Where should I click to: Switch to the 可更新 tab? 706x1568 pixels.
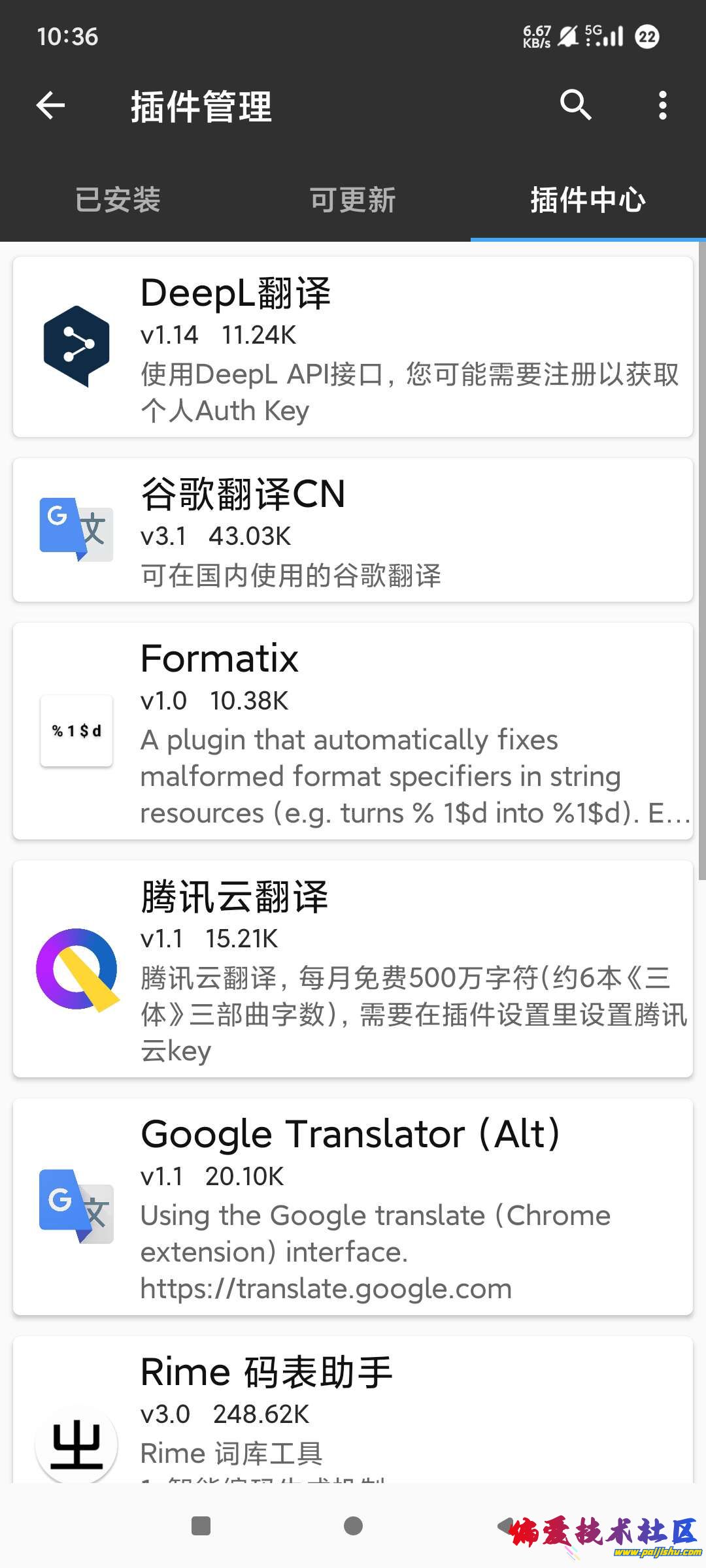tap(353, 199)
